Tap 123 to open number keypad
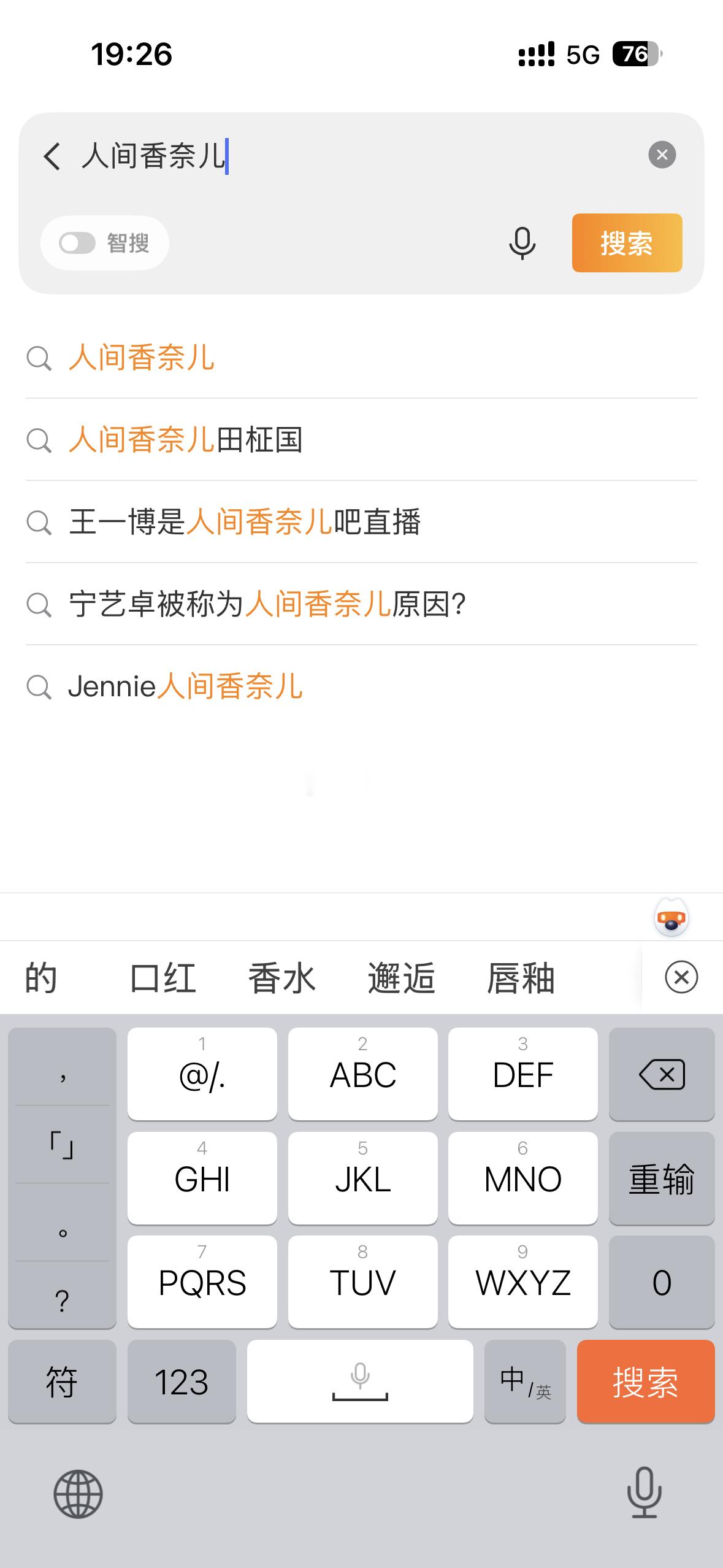 [x=182, y=1382]
